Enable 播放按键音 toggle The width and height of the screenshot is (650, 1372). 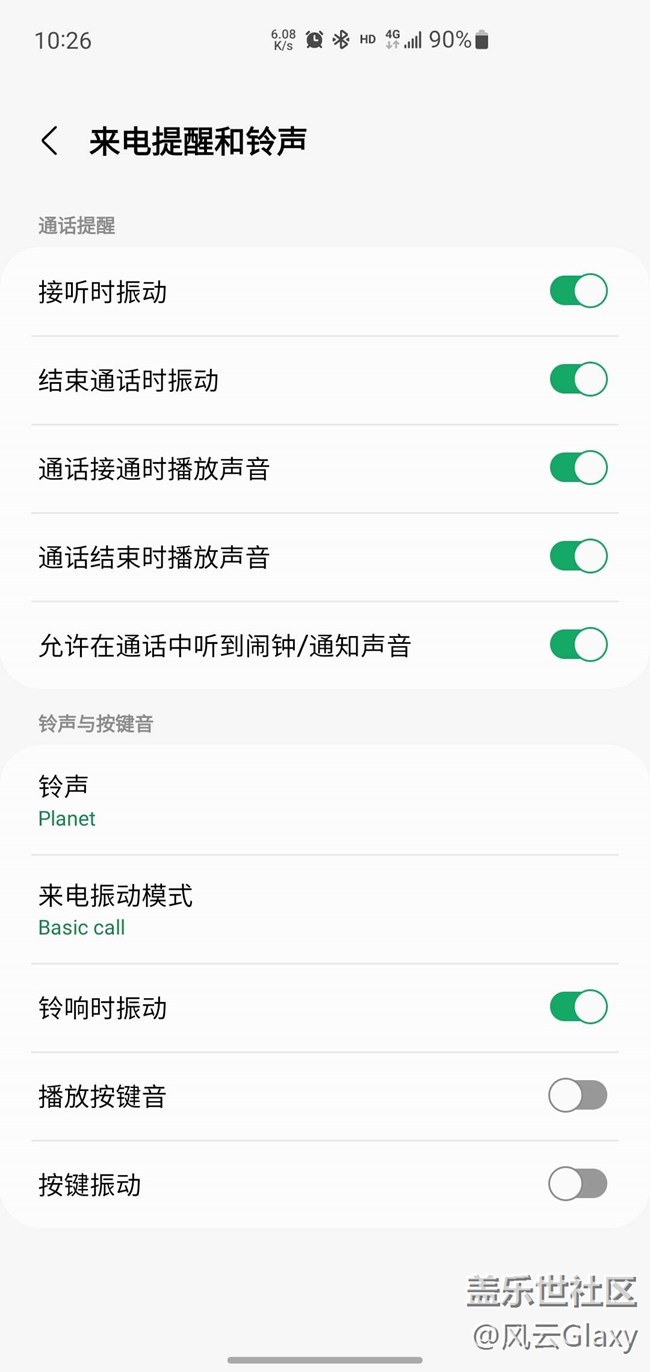578,1096
